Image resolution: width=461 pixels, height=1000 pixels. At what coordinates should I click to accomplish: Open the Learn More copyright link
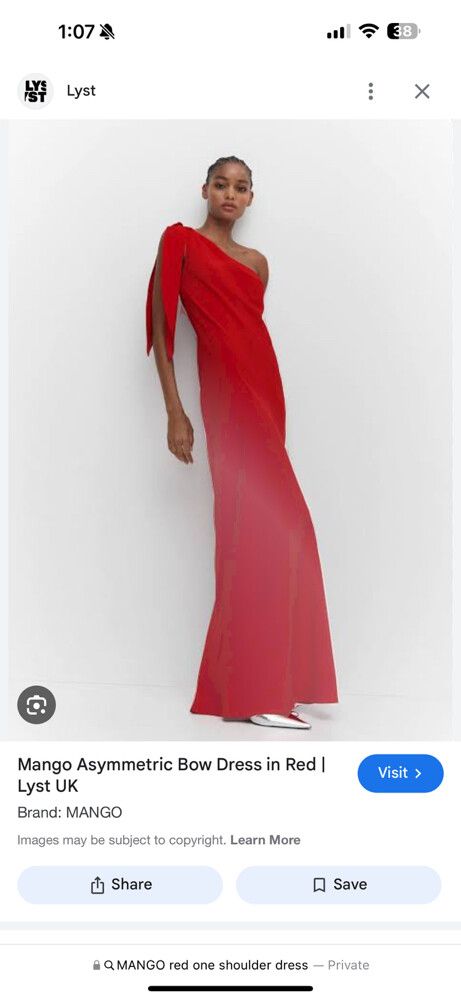point(265,840)
